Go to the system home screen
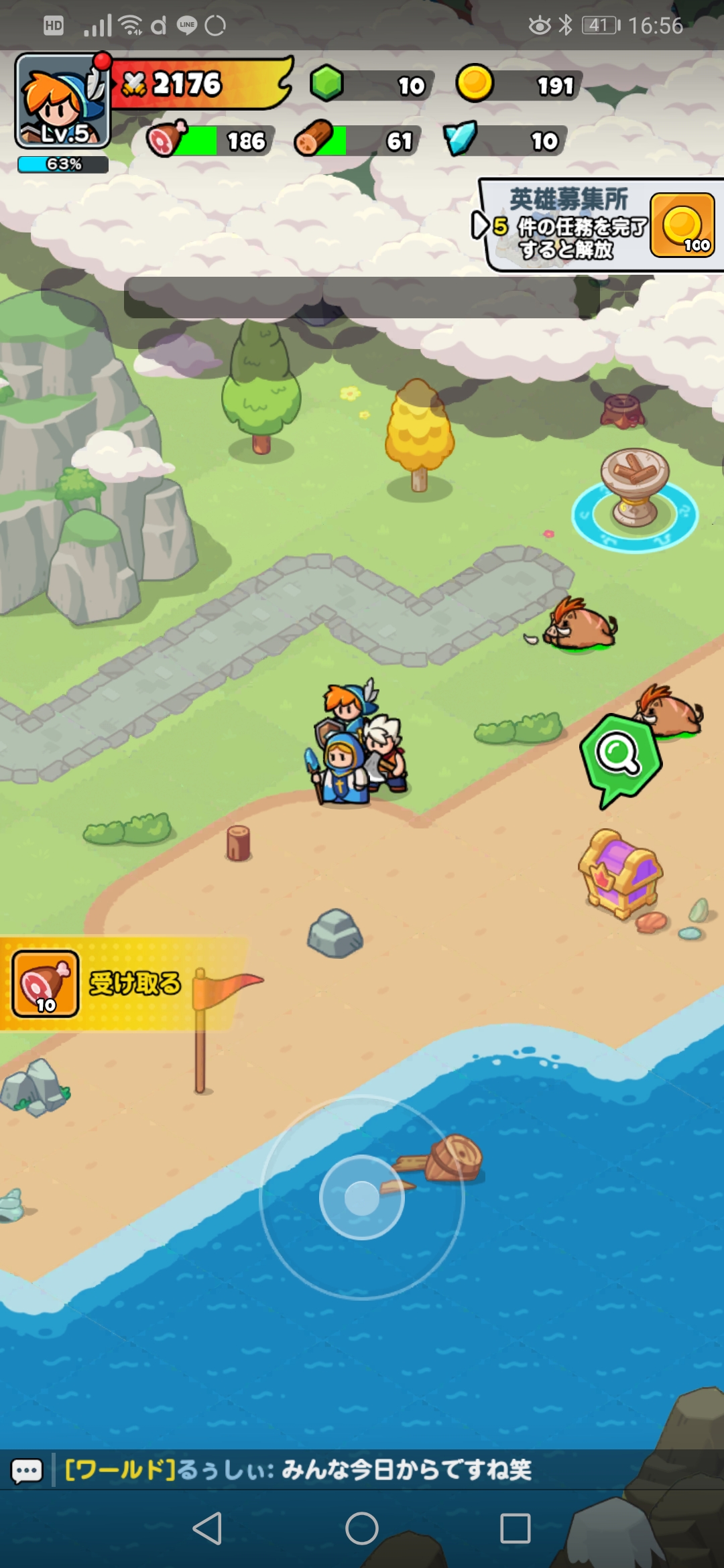This screenshot has height=1568, width=724. coord(362,1528)
